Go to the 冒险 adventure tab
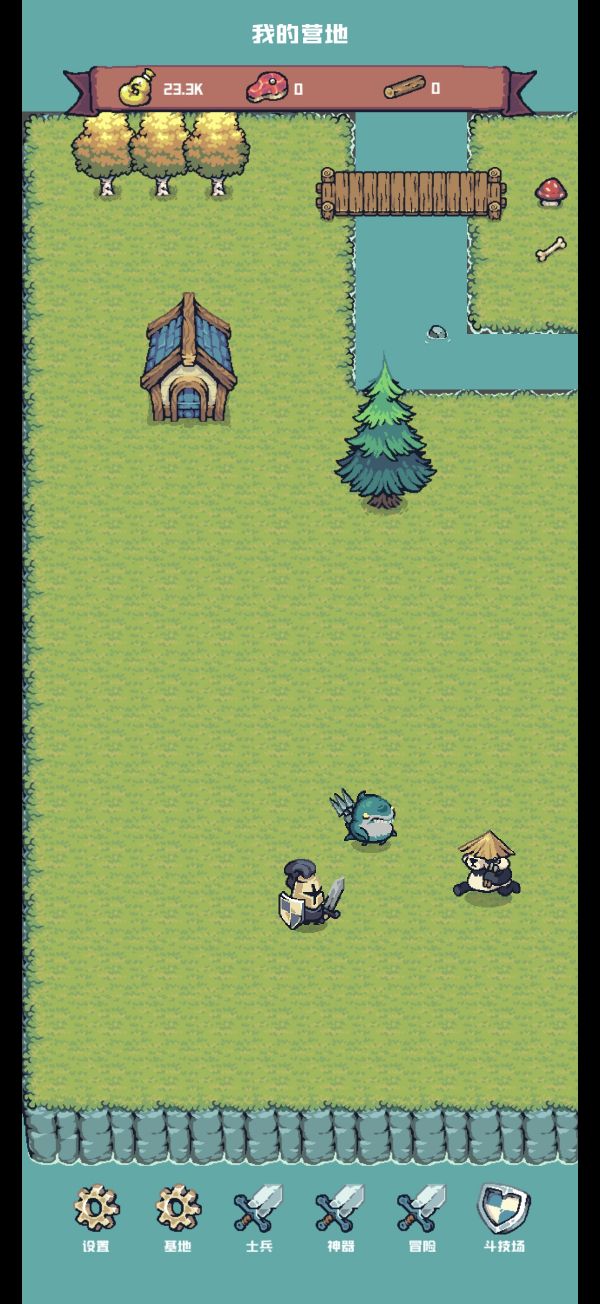Image resolution: width=600 pixels, height=1304 pixels. [422, 1216]
